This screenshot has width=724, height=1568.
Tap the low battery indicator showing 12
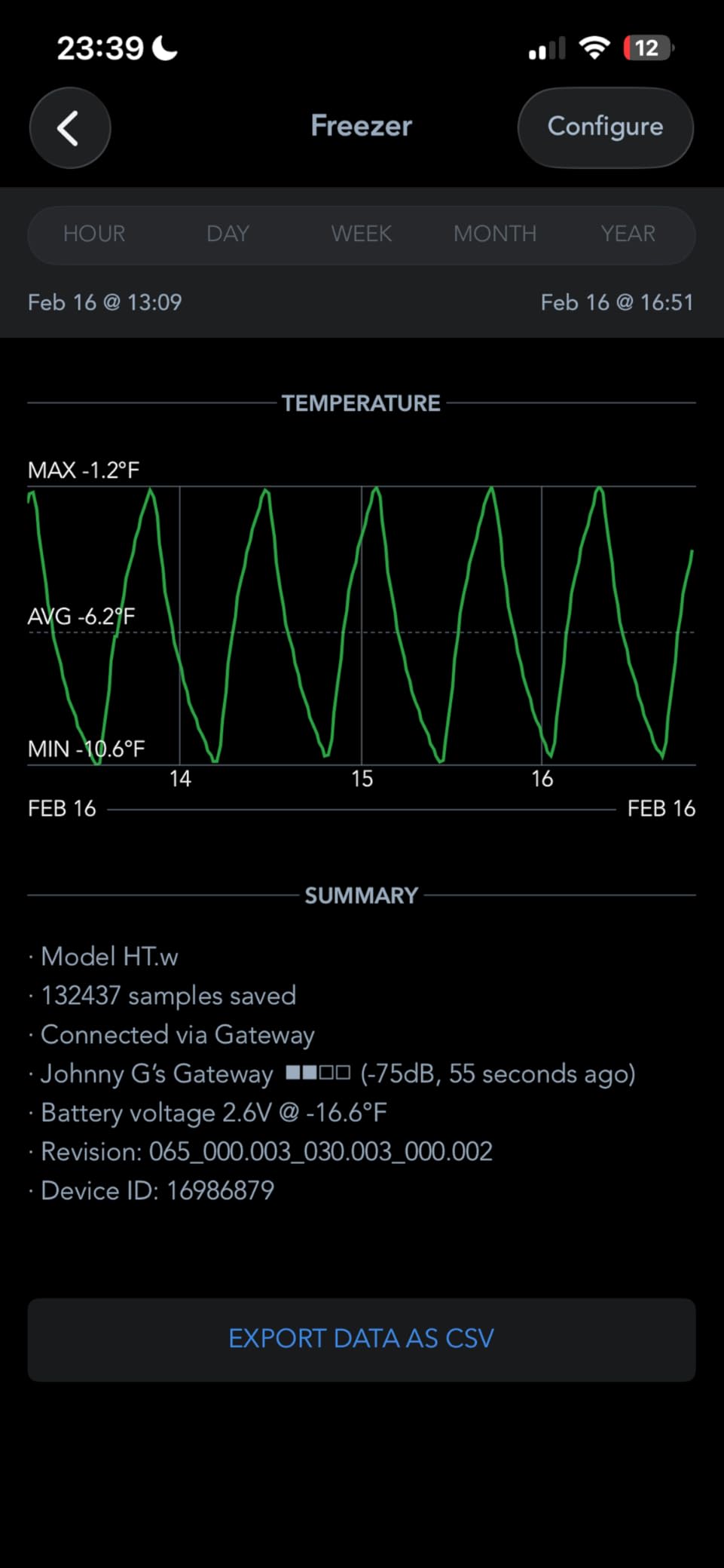tap(646, 48)
